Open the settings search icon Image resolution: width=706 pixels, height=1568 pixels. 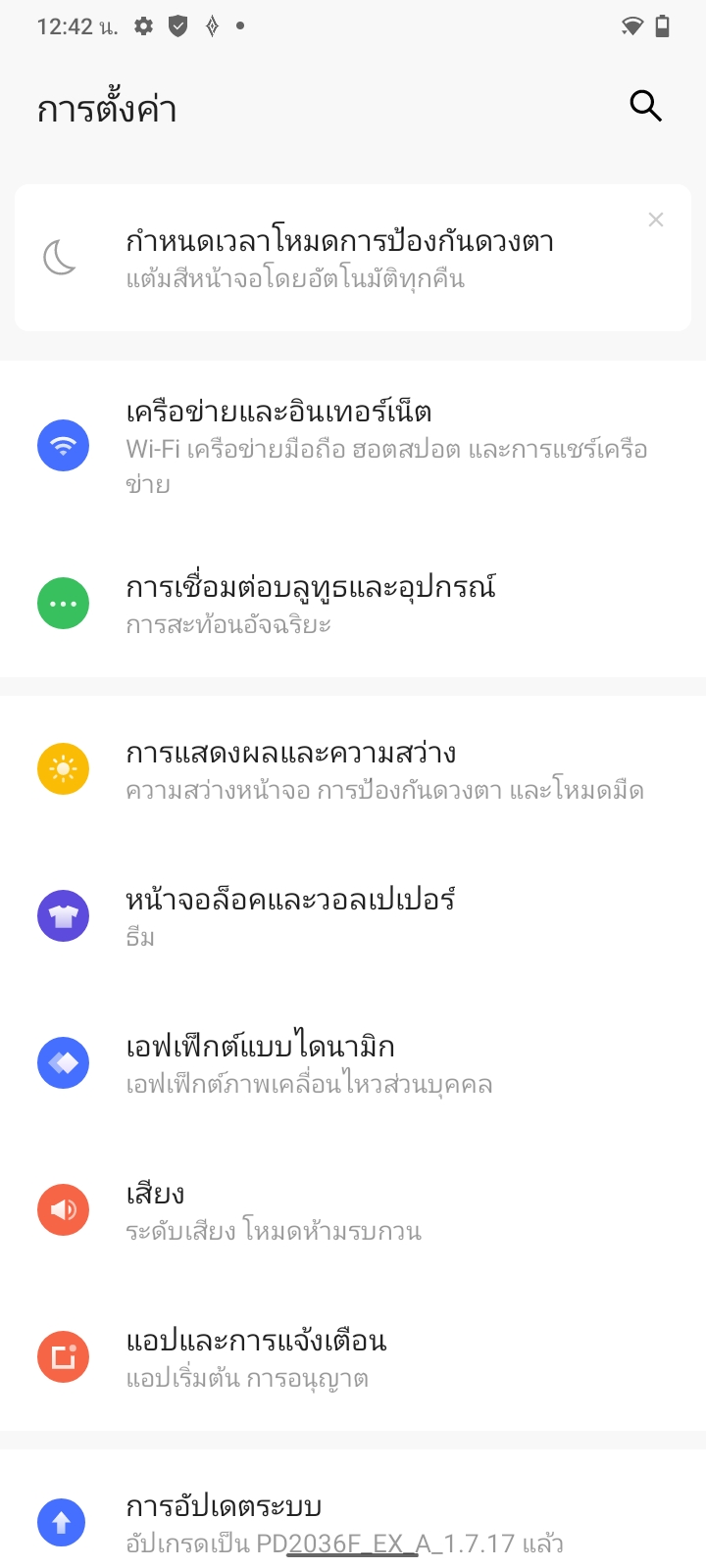(x=645, y=106)
